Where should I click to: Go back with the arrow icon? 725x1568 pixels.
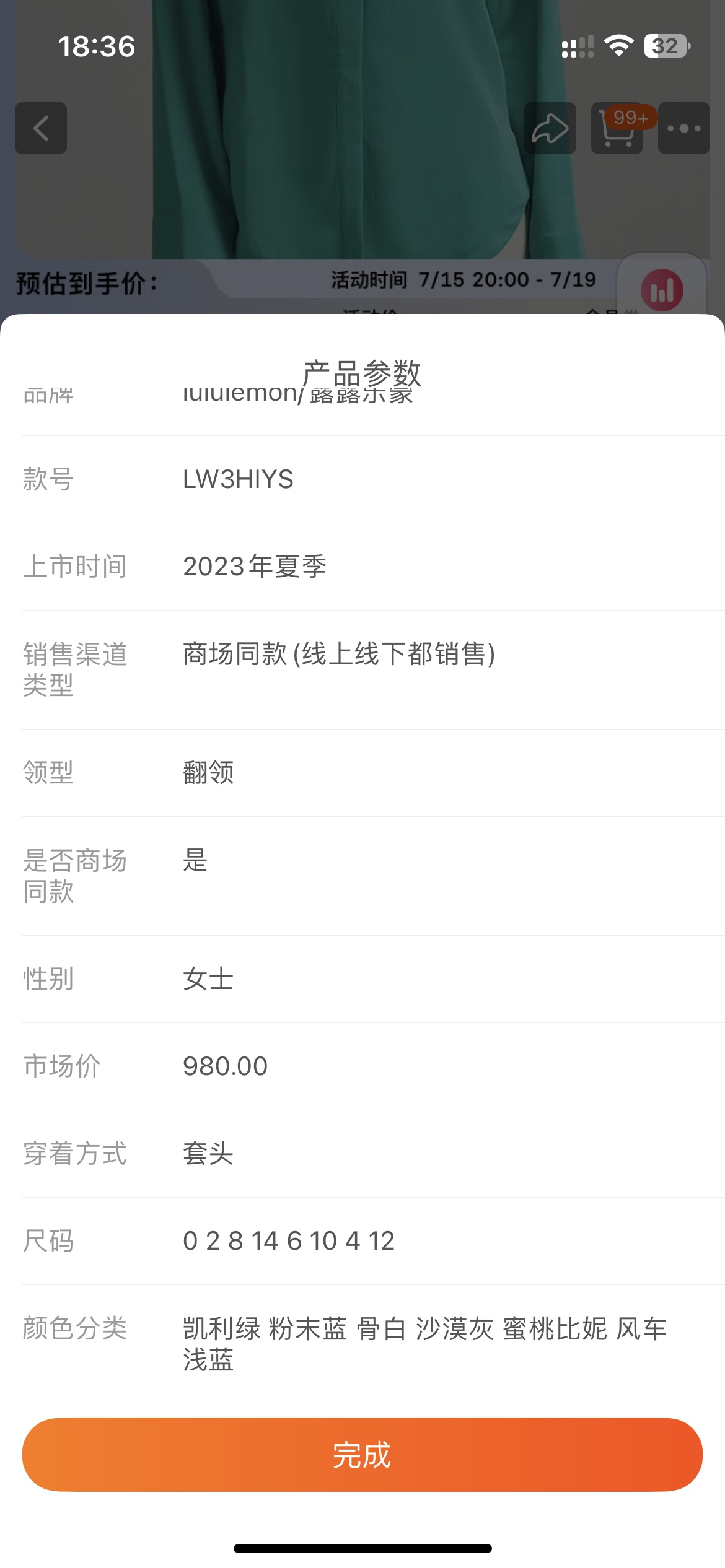tap(41, 128)
